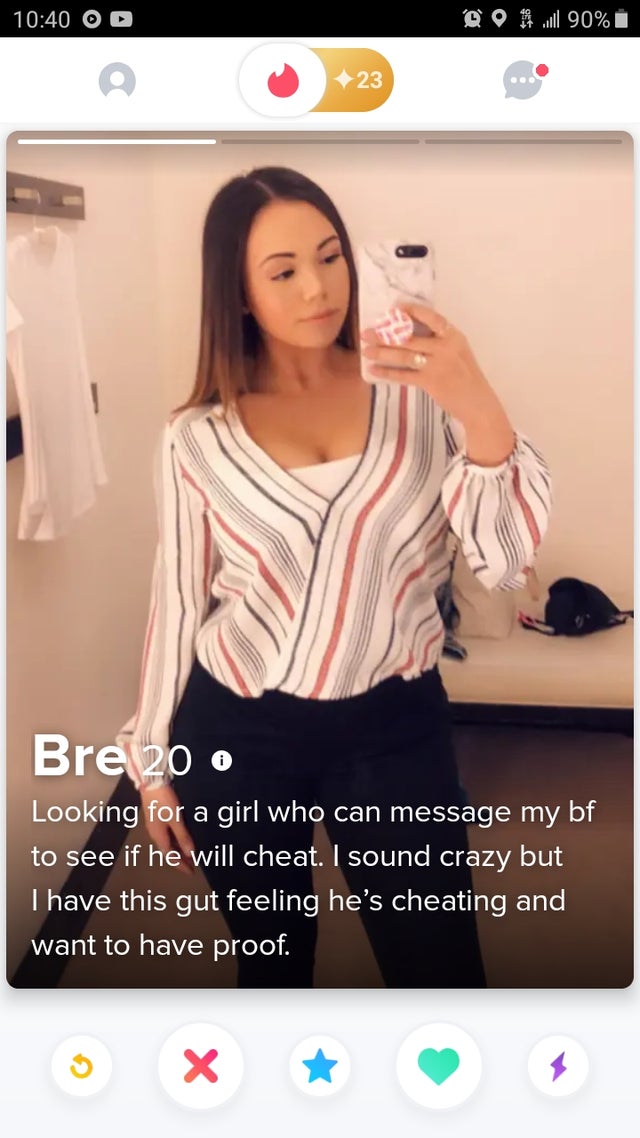The width and height of the screenshot is (640, 1138).
Task: Send a Super Like with the star
Action: click(320, 1067)
